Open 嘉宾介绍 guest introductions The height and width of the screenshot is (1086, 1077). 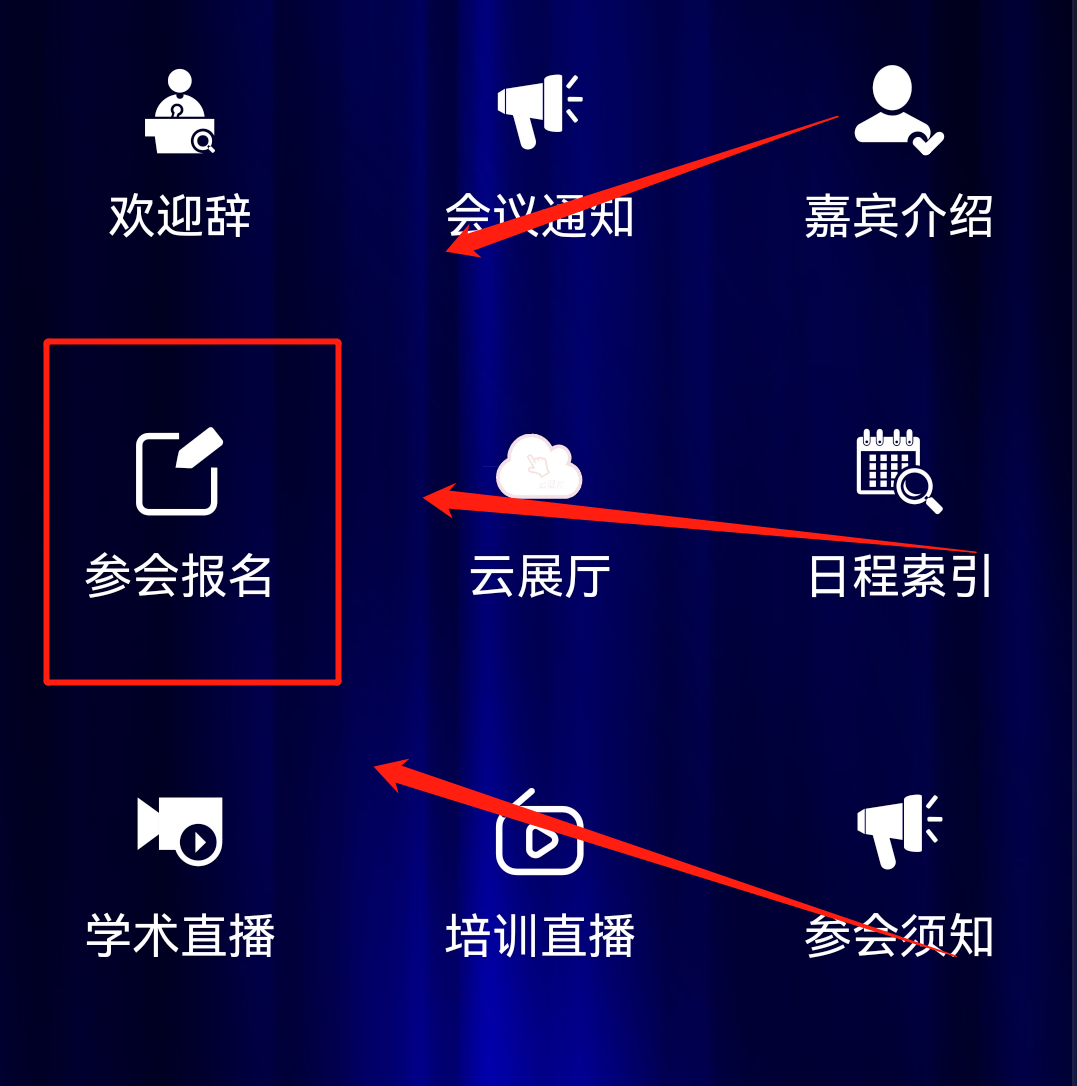[x=898, y=150]
